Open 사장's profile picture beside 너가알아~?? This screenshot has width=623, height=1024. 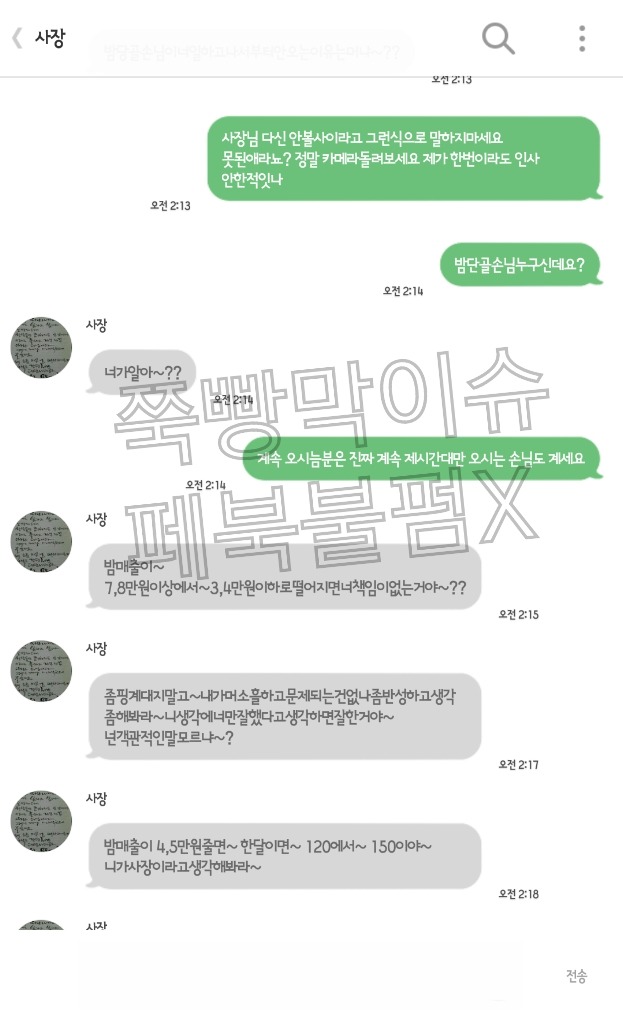(41, 349)
